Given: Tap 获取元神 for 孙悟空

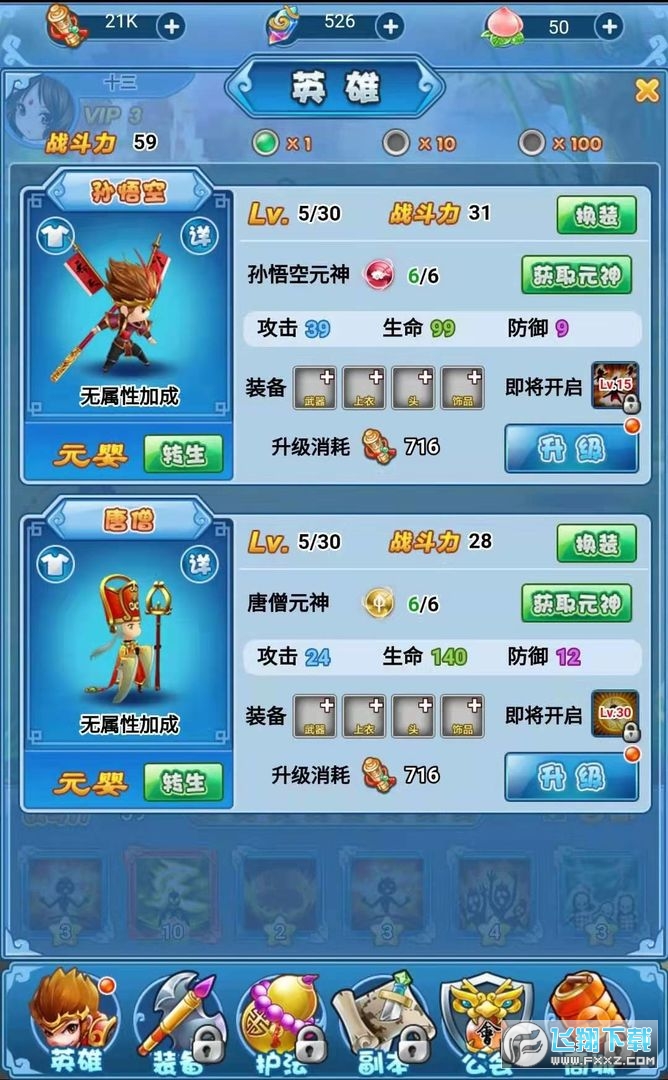Looking at the screenshot, I should click(576, 274).
